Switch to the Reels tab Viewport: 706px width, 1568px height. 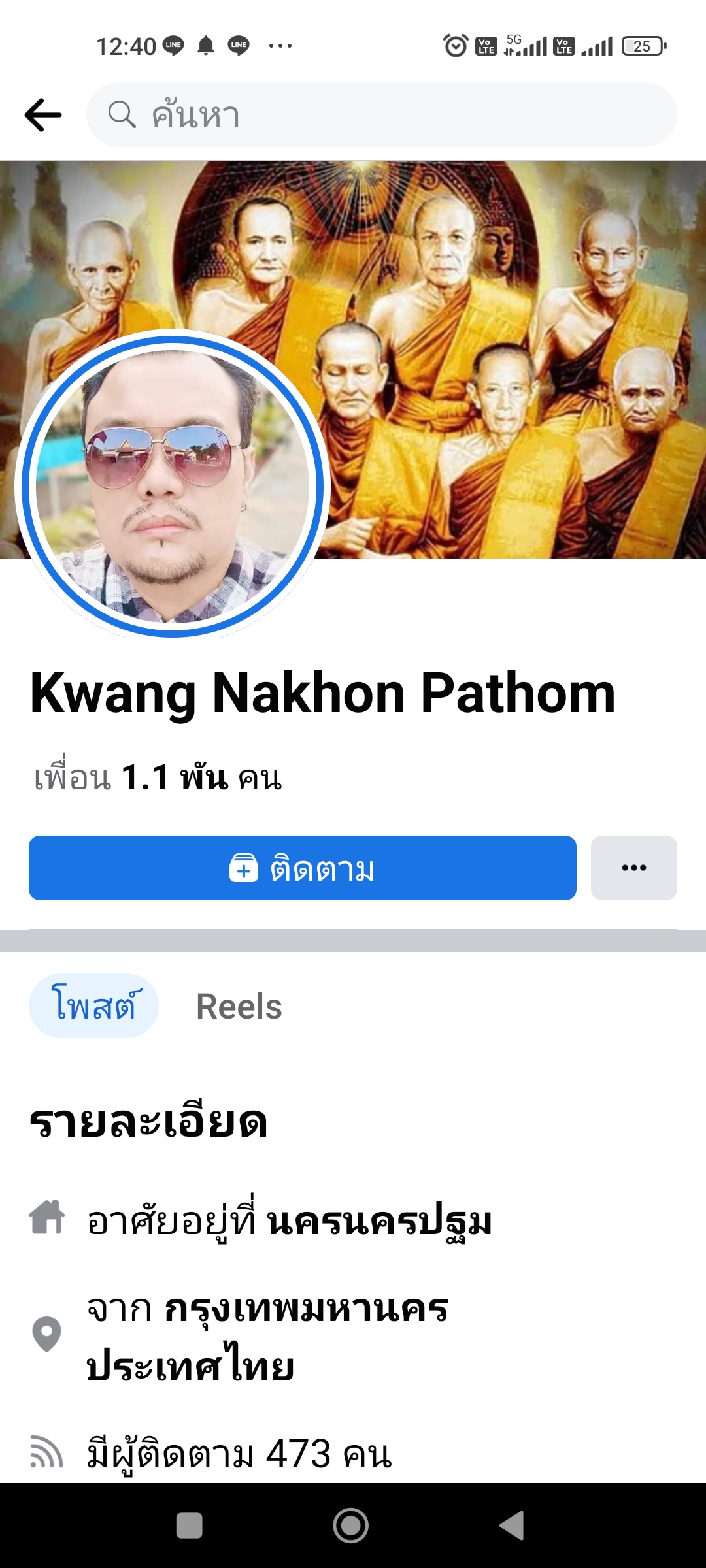239,1006
